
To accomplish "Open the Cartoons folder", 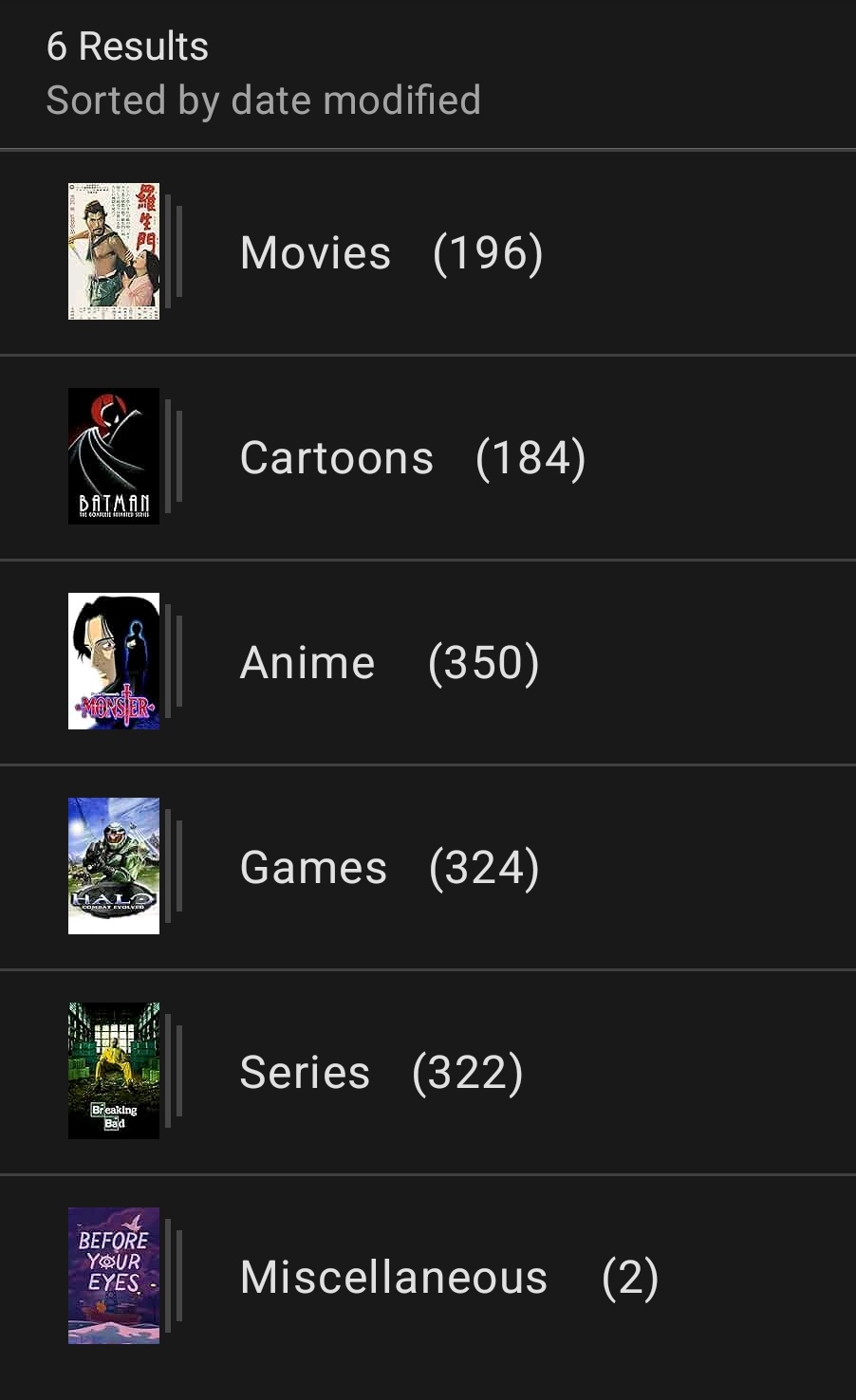I will [x=337, y=456].
